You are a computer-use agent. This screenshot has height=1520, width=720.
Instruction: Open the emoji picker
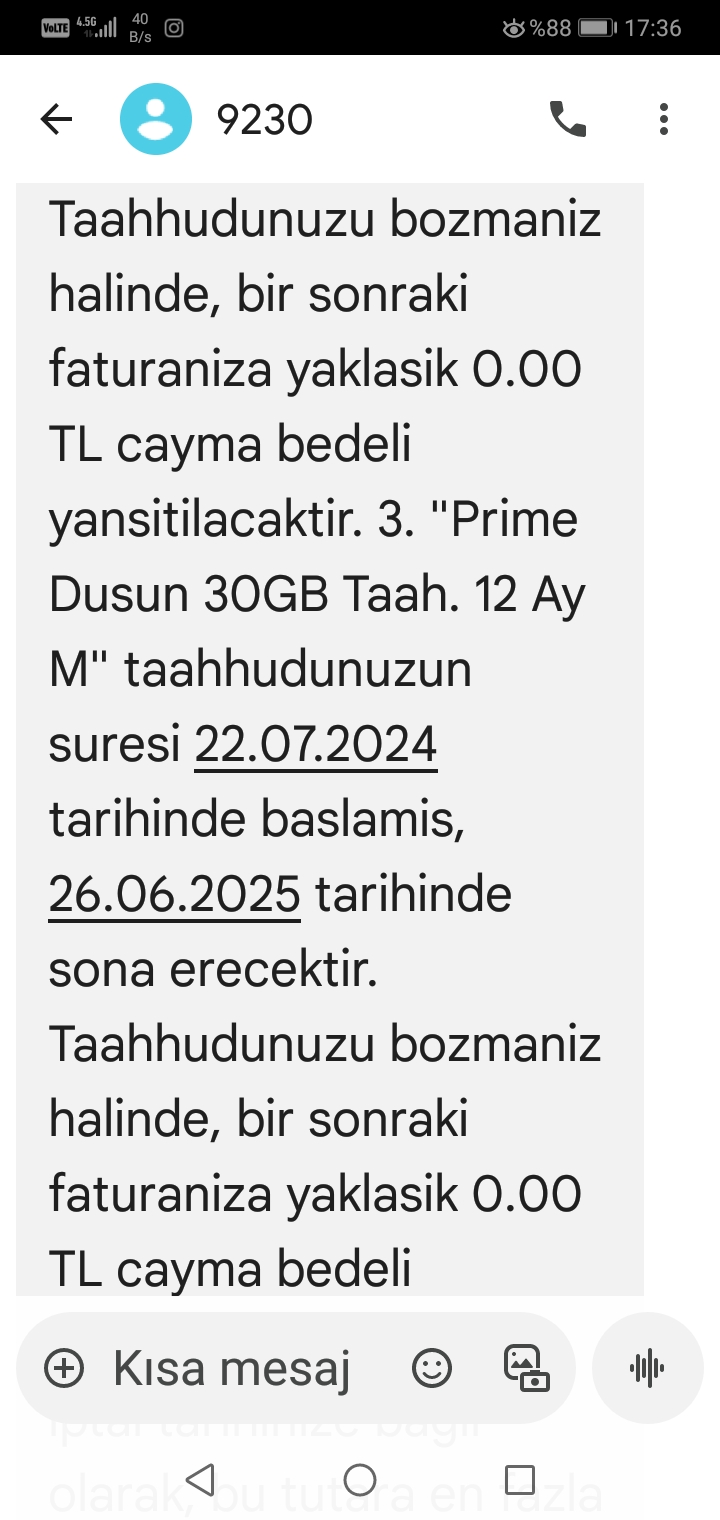432,1368
